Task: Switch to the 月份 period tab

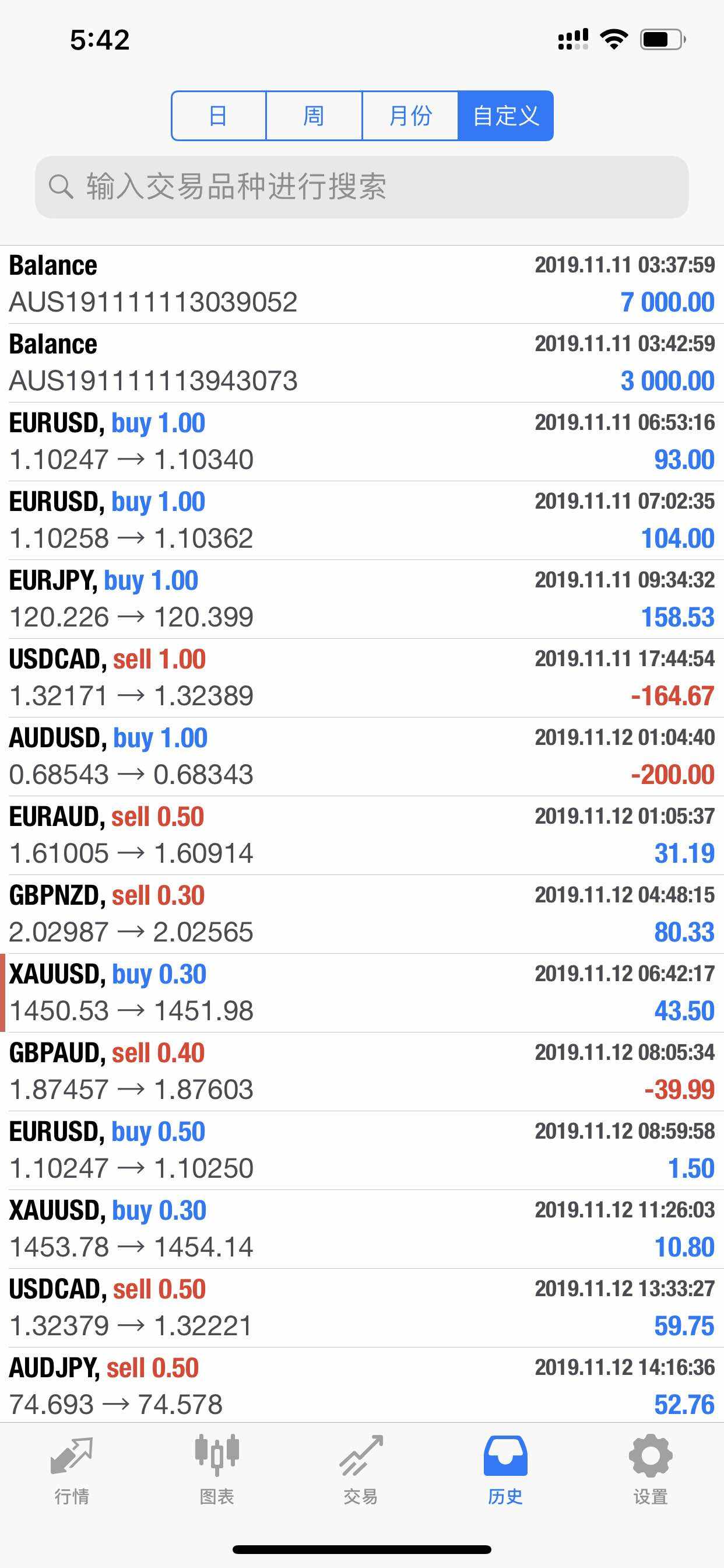Action: coord(410,116)
